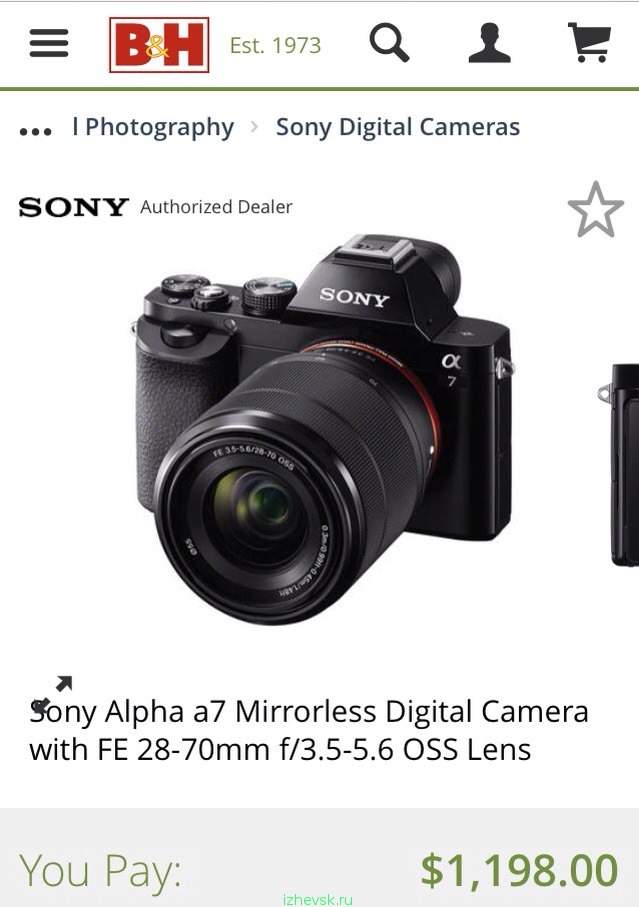639x907 pixels.
Task: View the shopping cart
Action: [x=589, y=44]
